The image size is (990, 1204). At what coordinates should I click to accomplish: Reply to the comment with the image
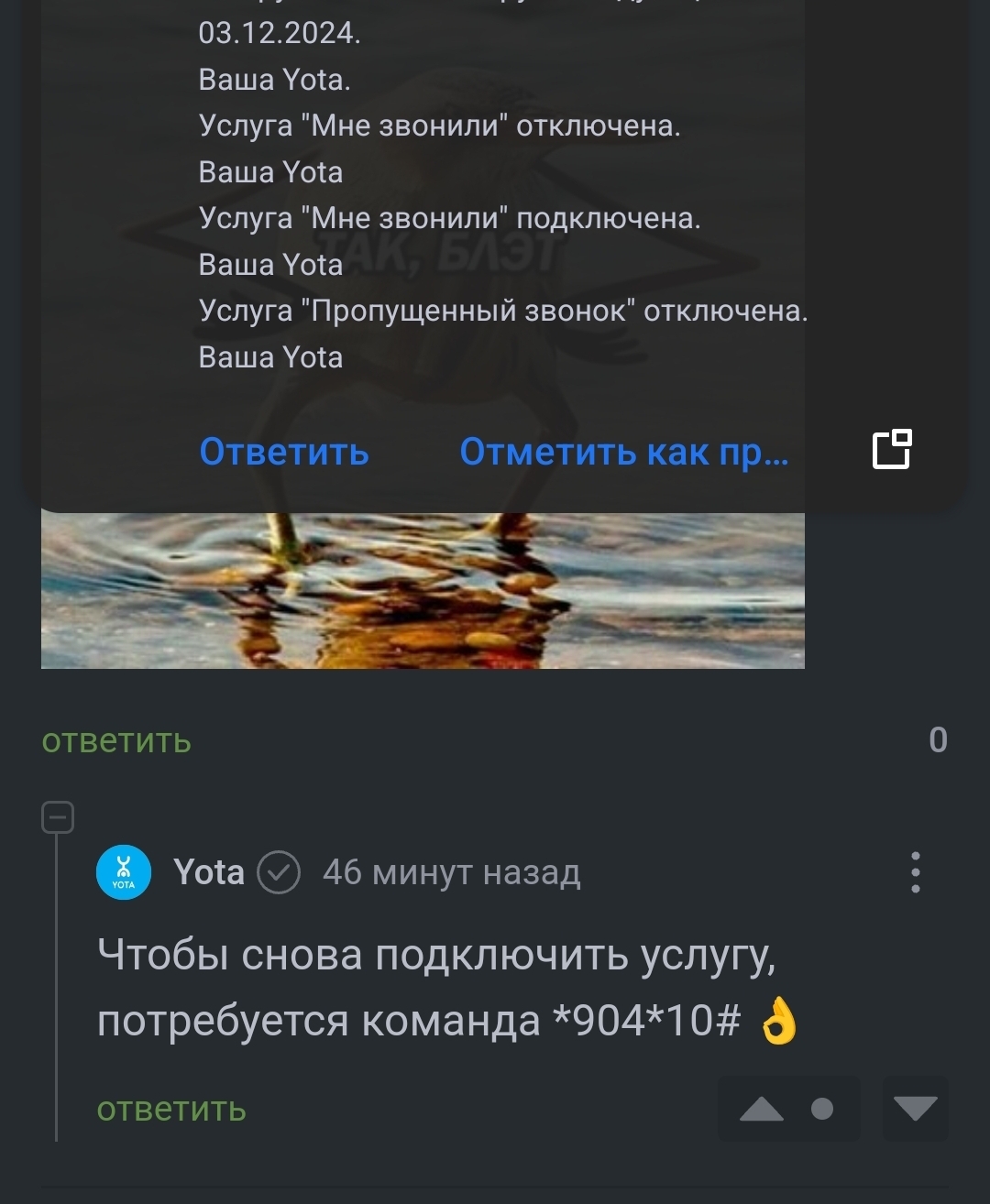(x=116, y=740)
